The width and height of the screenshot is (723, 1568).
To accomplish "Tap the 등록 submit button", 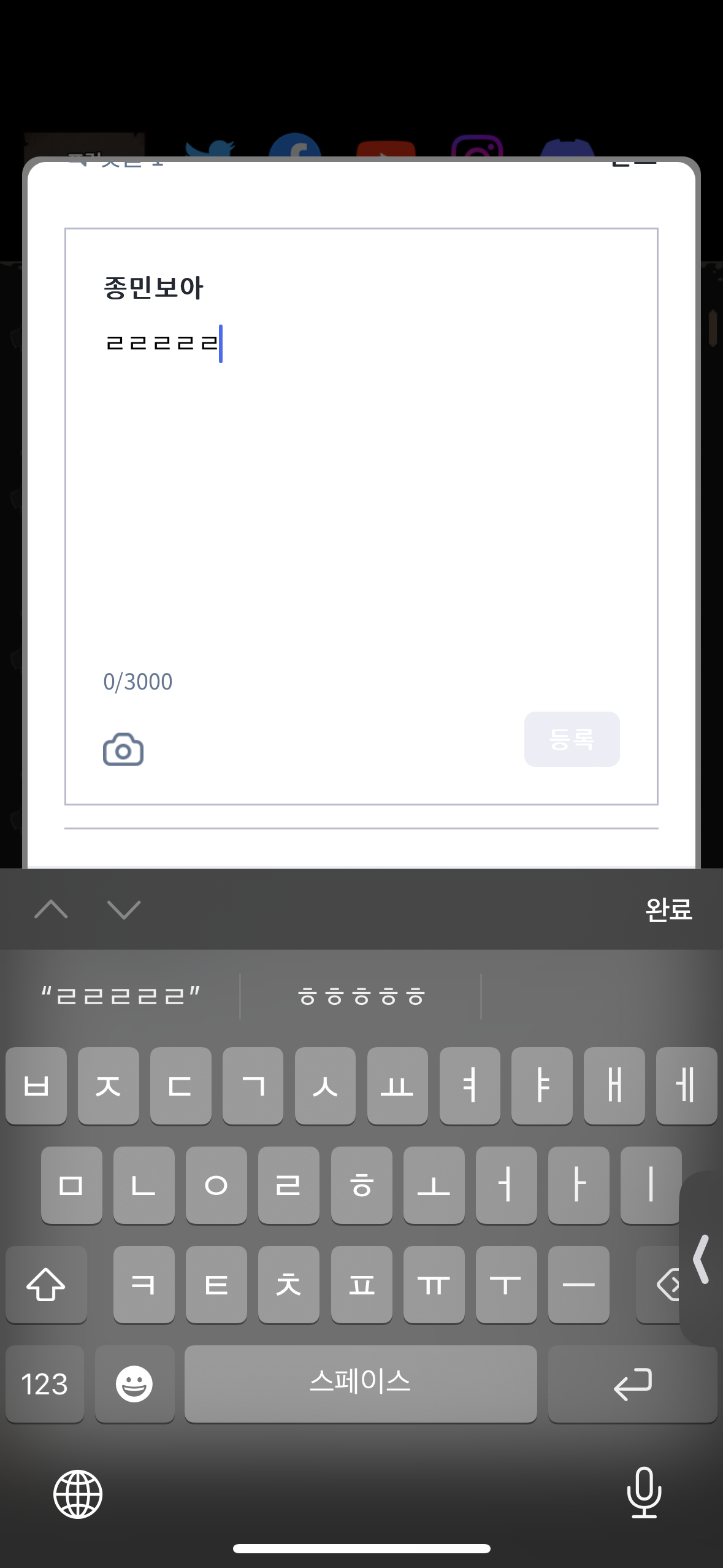I will tap(571, 739).
